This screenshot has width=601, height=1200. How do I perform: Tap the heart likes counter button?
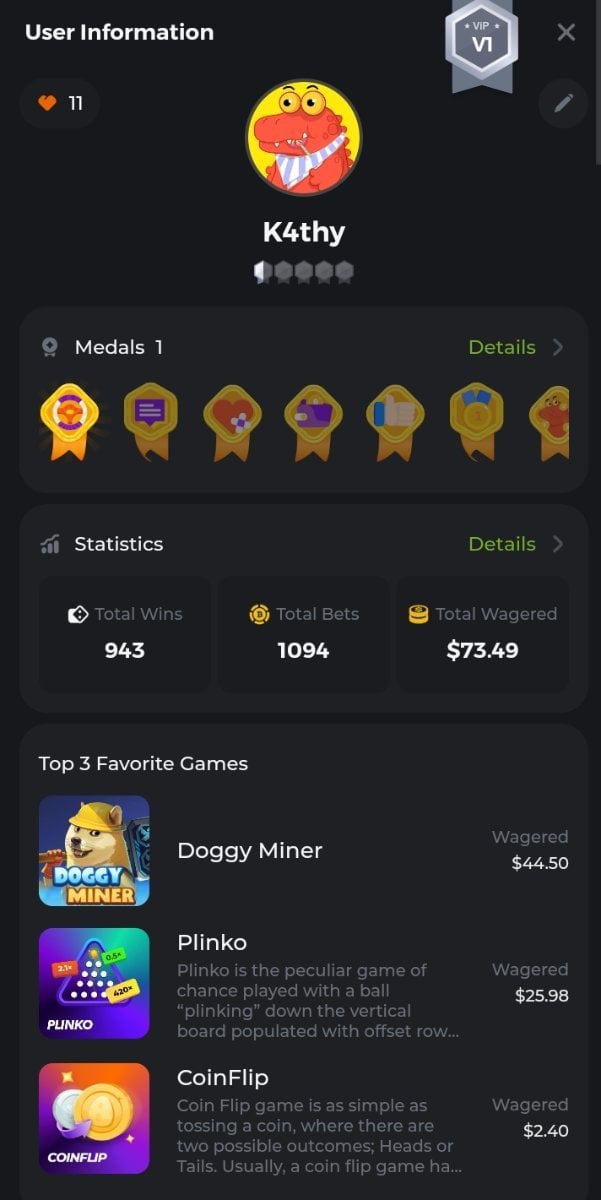point(60,103)
